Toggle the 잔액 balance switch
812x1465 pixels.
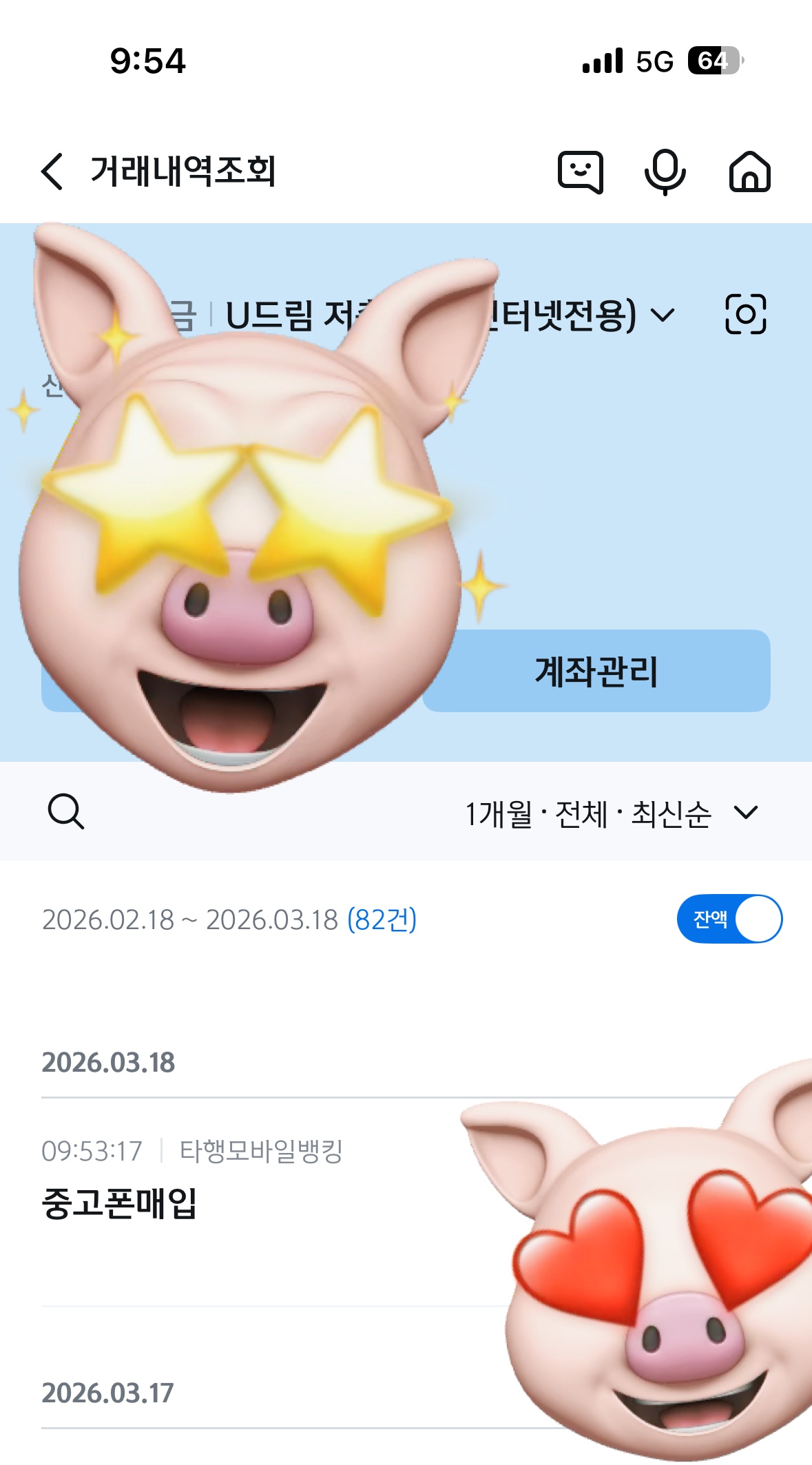tap(729, 919)
